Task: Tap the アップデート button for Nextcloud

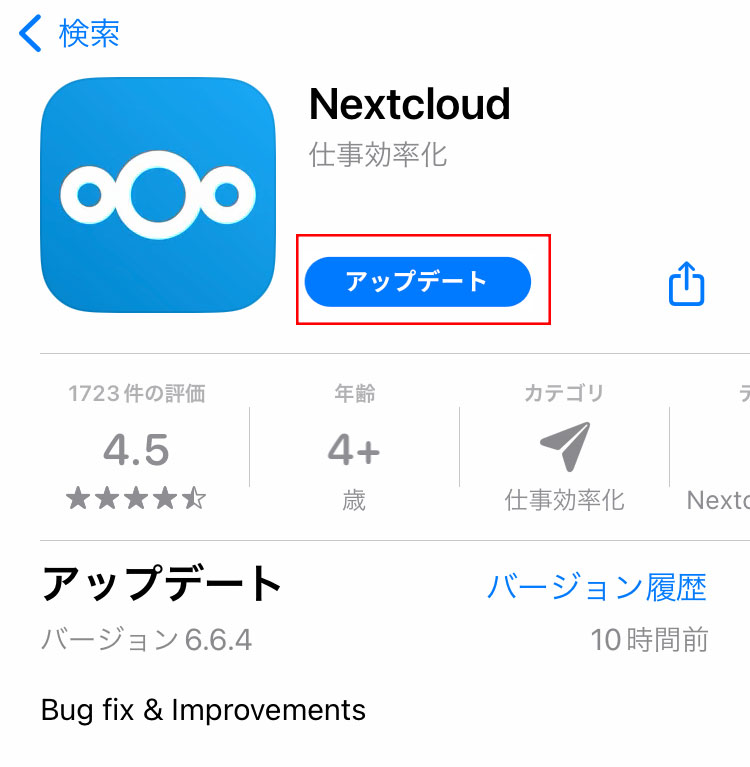Action: [x=417, y=282]
